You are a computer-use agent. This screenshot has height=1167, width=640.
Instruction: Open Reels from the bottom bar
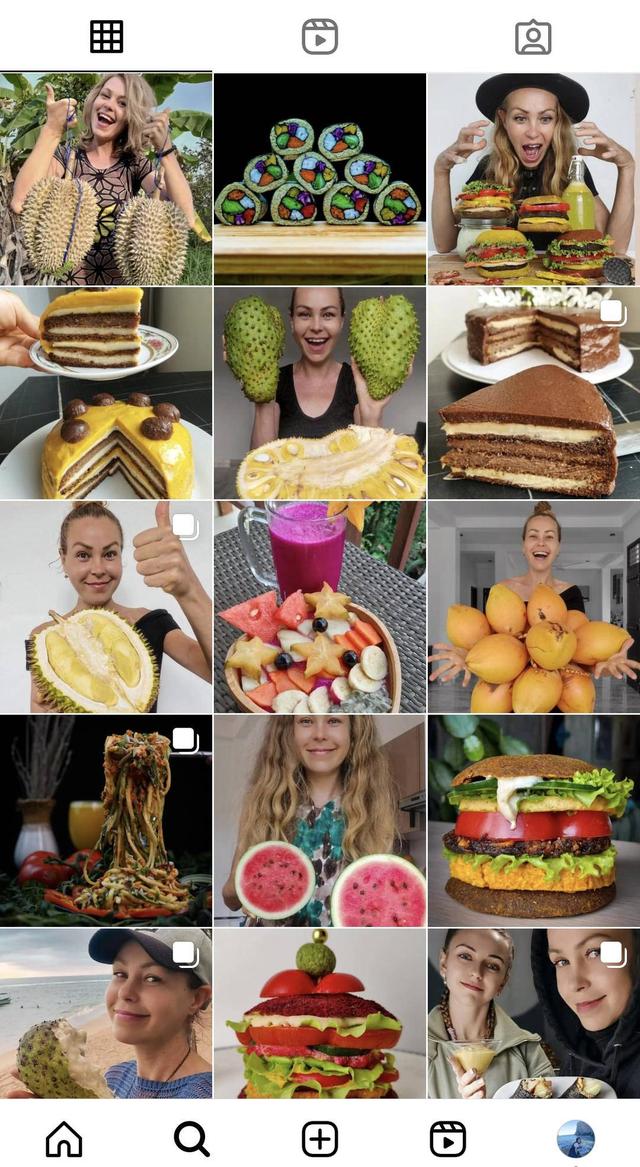point(448,1139)
